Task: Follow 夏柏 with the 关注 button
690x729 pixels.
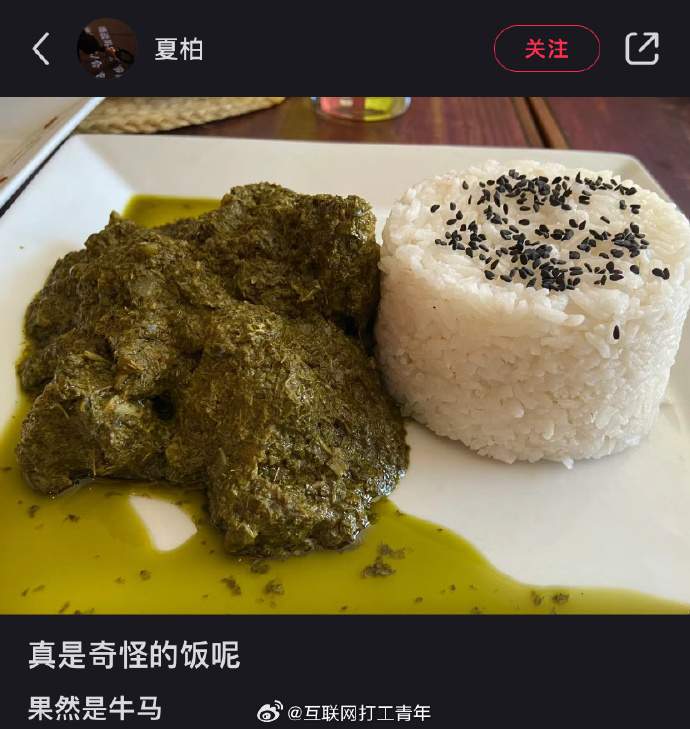Action: coord(546,48)
